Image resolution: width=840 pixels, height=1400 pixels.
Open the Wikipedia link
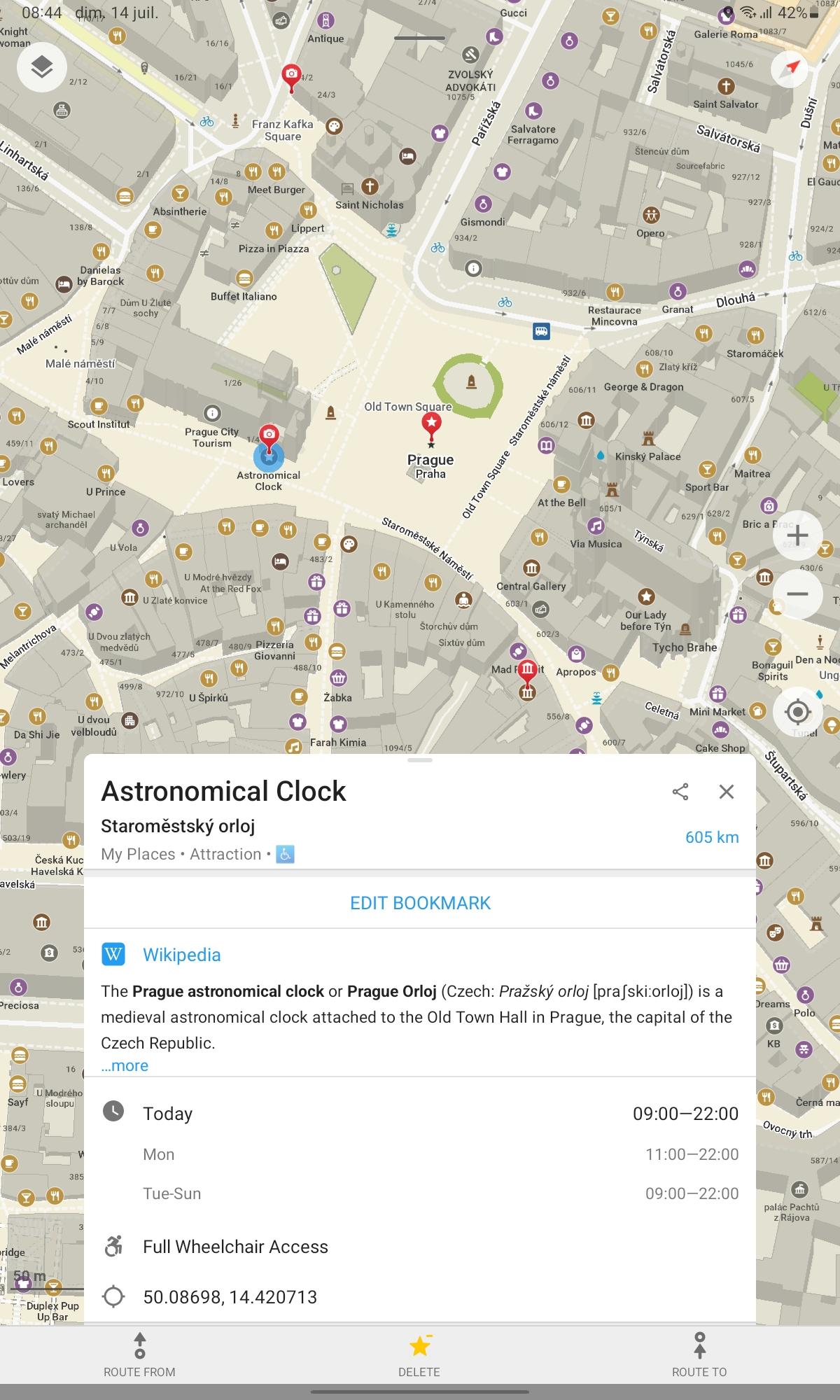[x=181, y=955]
